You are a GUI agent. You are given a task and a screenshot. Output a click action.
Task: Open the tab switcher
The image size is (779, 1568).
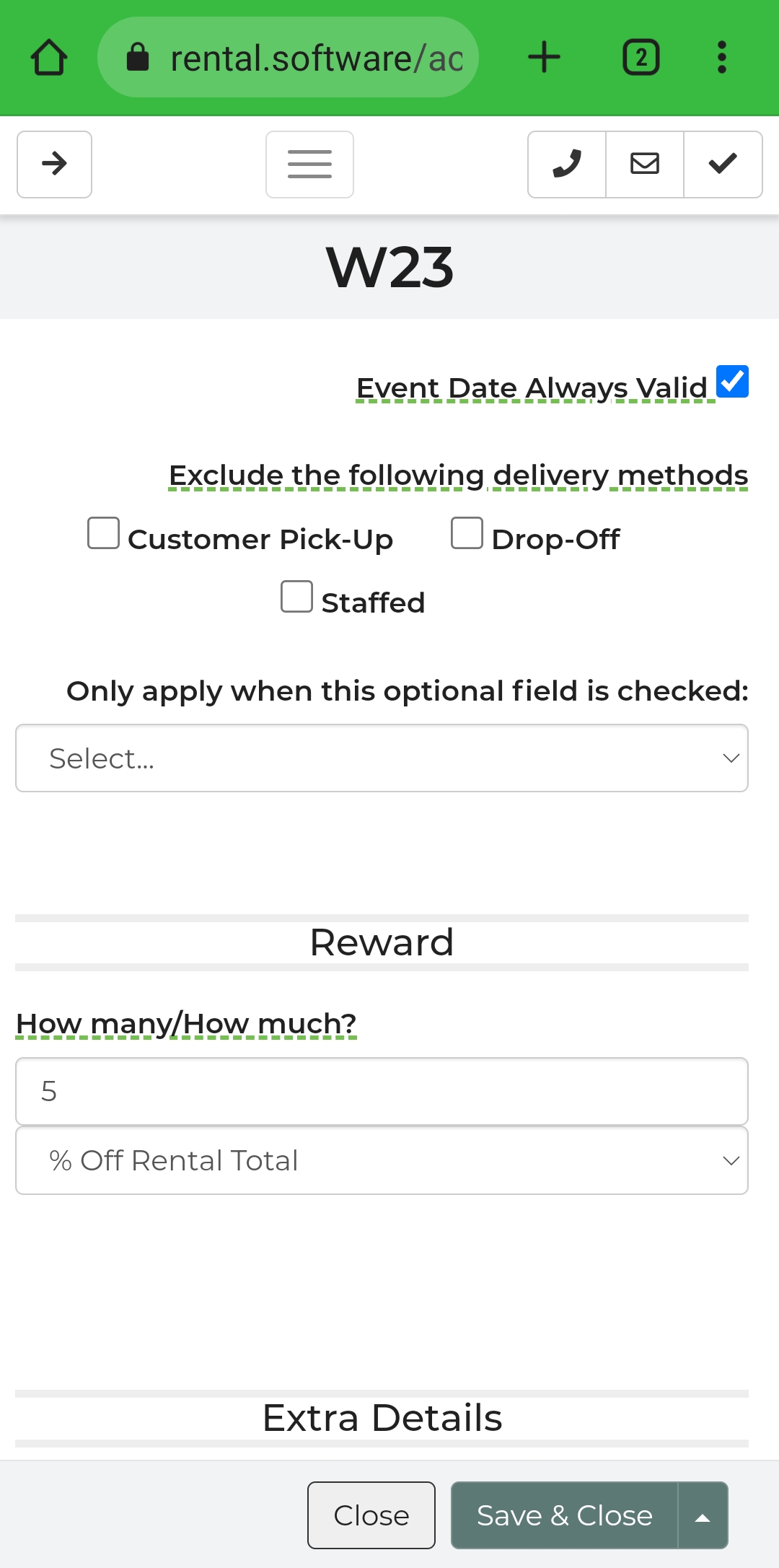pos(641,58)
